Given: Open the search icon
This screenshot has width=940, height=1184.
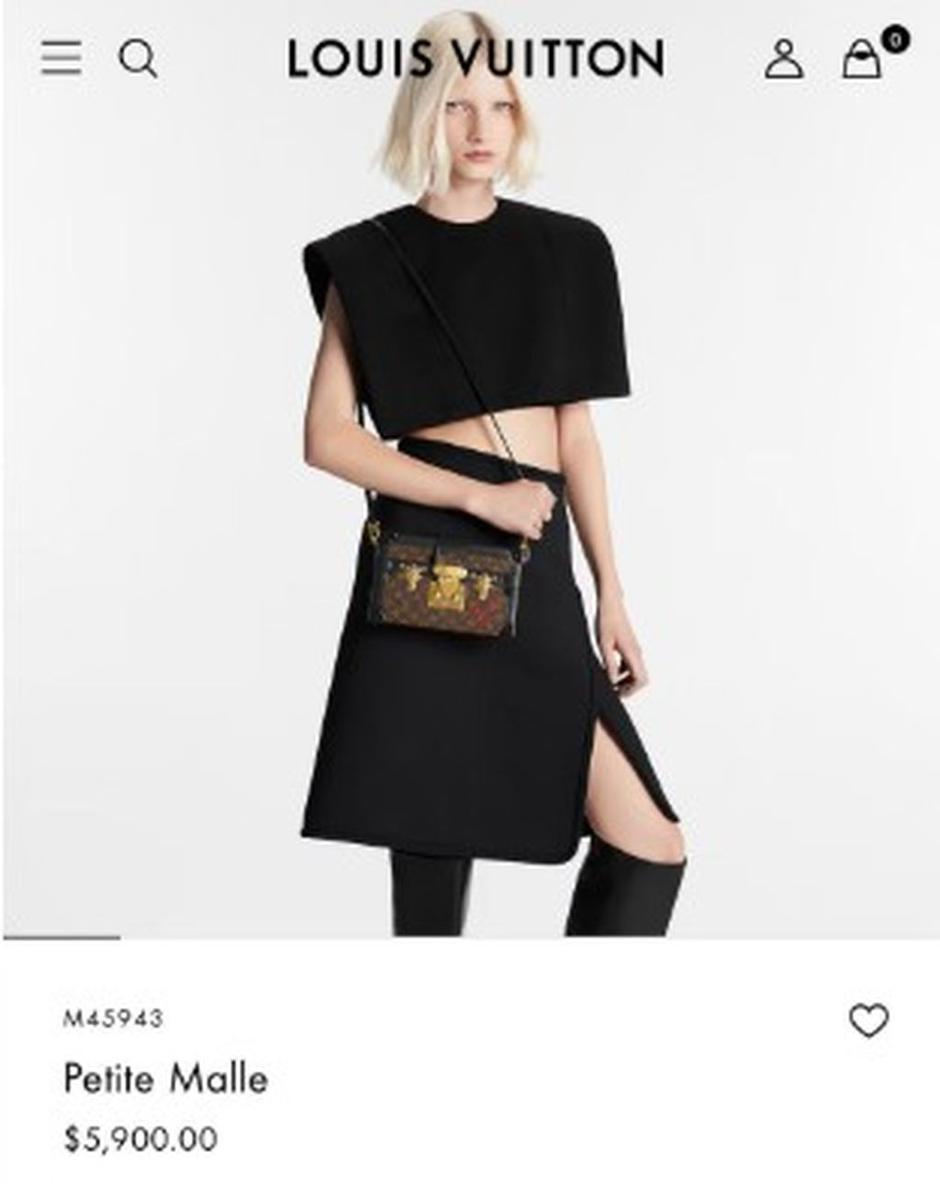Looking at the screenshot, I should (138, 59).
